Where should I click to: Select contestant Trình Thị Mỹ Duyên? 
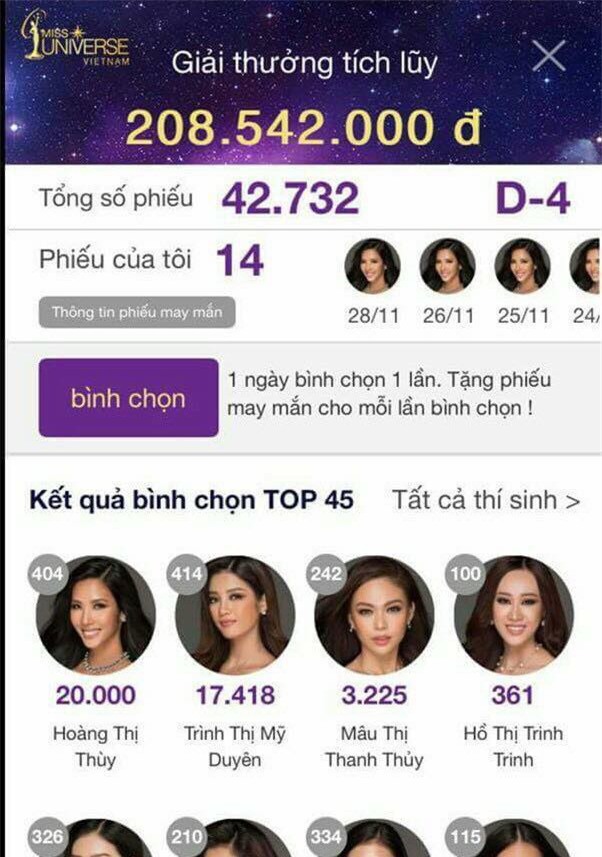tap(235, 614)
